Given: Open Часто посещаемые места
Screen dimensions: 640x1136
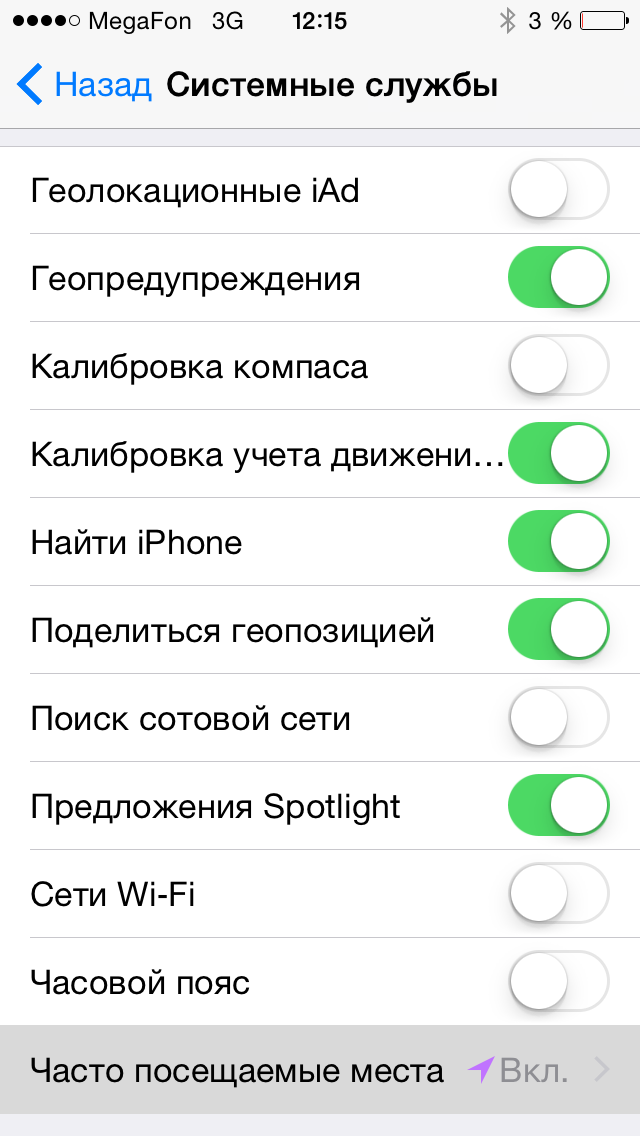Looking at the screenshot, I should click(x=320, y=1069).
